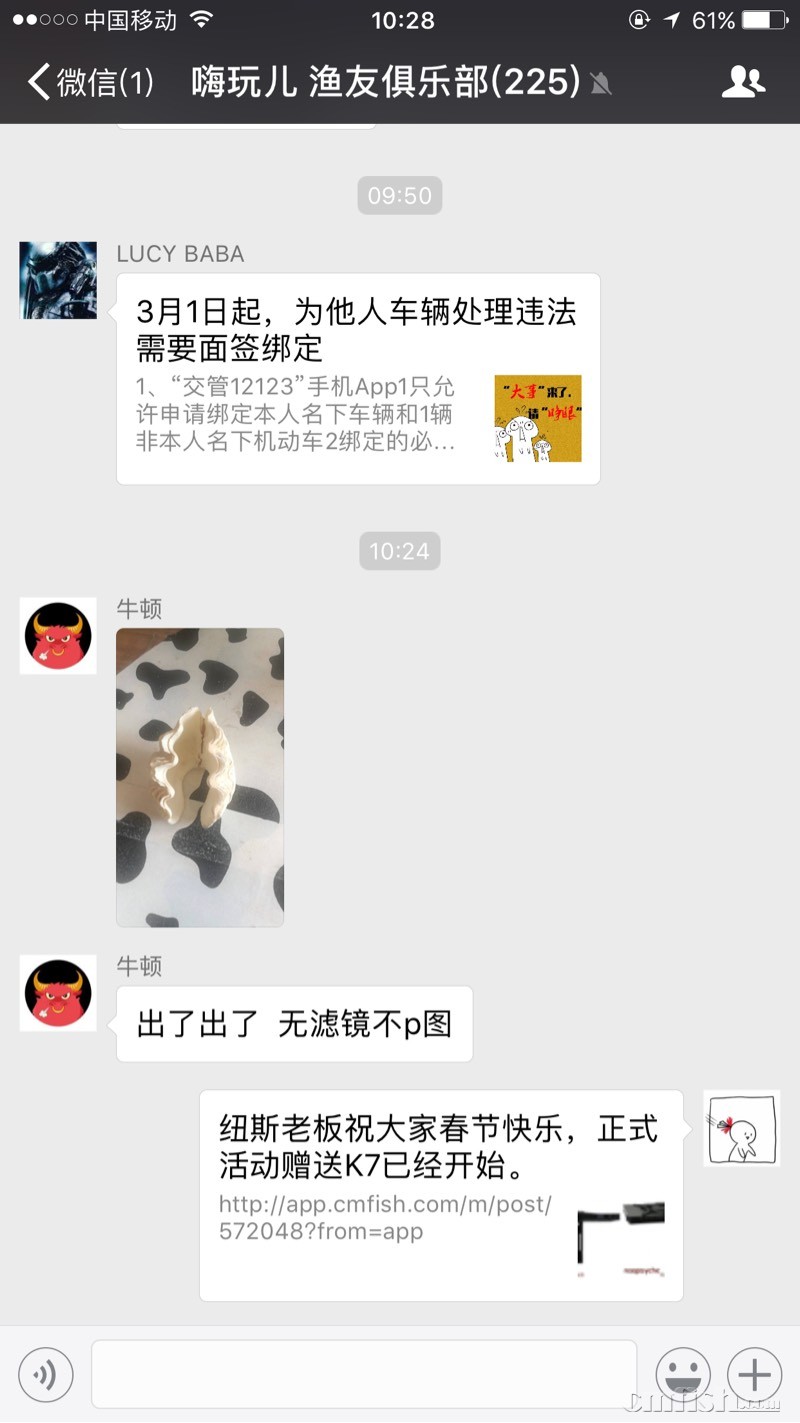Open LUCY BABA's shared traffic violation article
The width and height of the screenshot is (800, 1423).
[358, 379]
